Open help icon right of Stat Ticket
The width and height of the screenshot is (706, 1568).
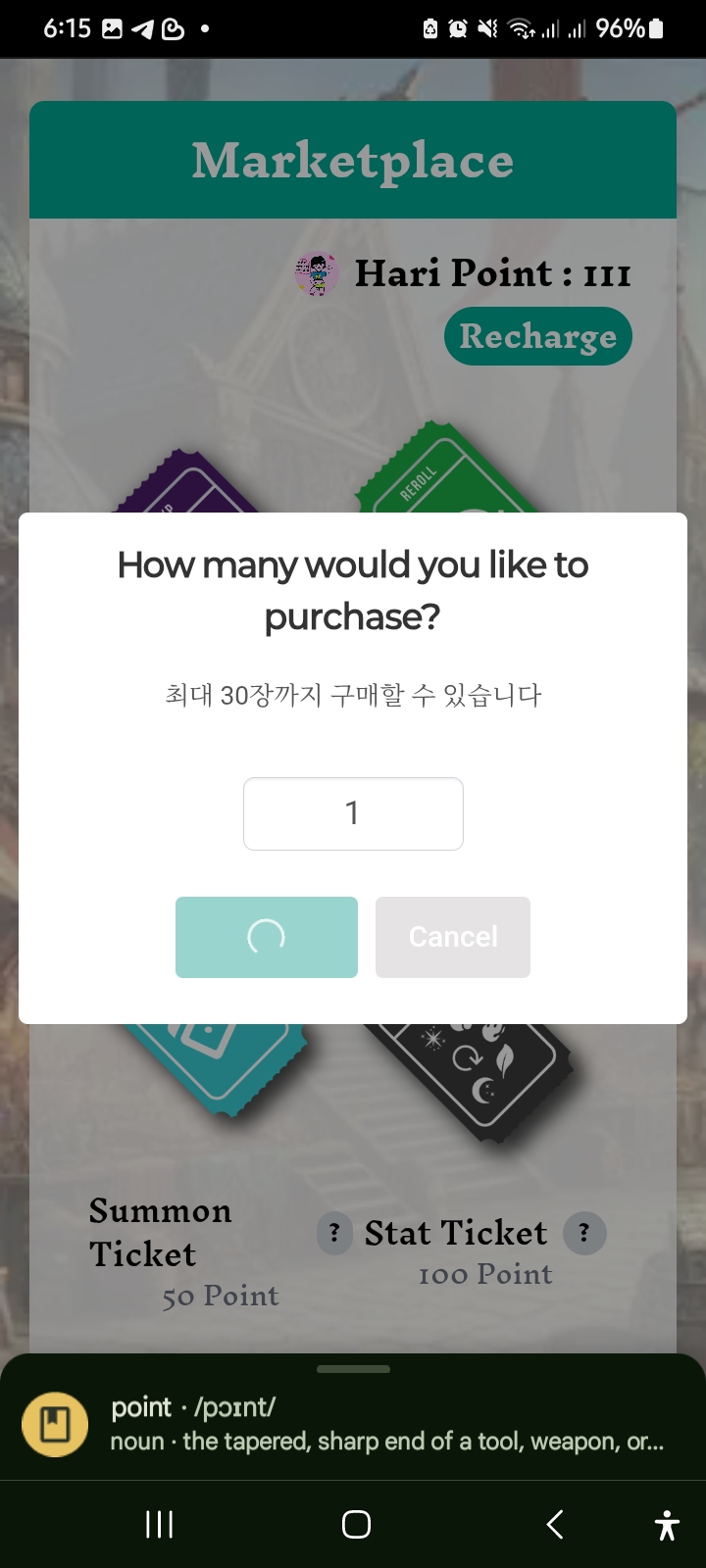coord(584,1233)
